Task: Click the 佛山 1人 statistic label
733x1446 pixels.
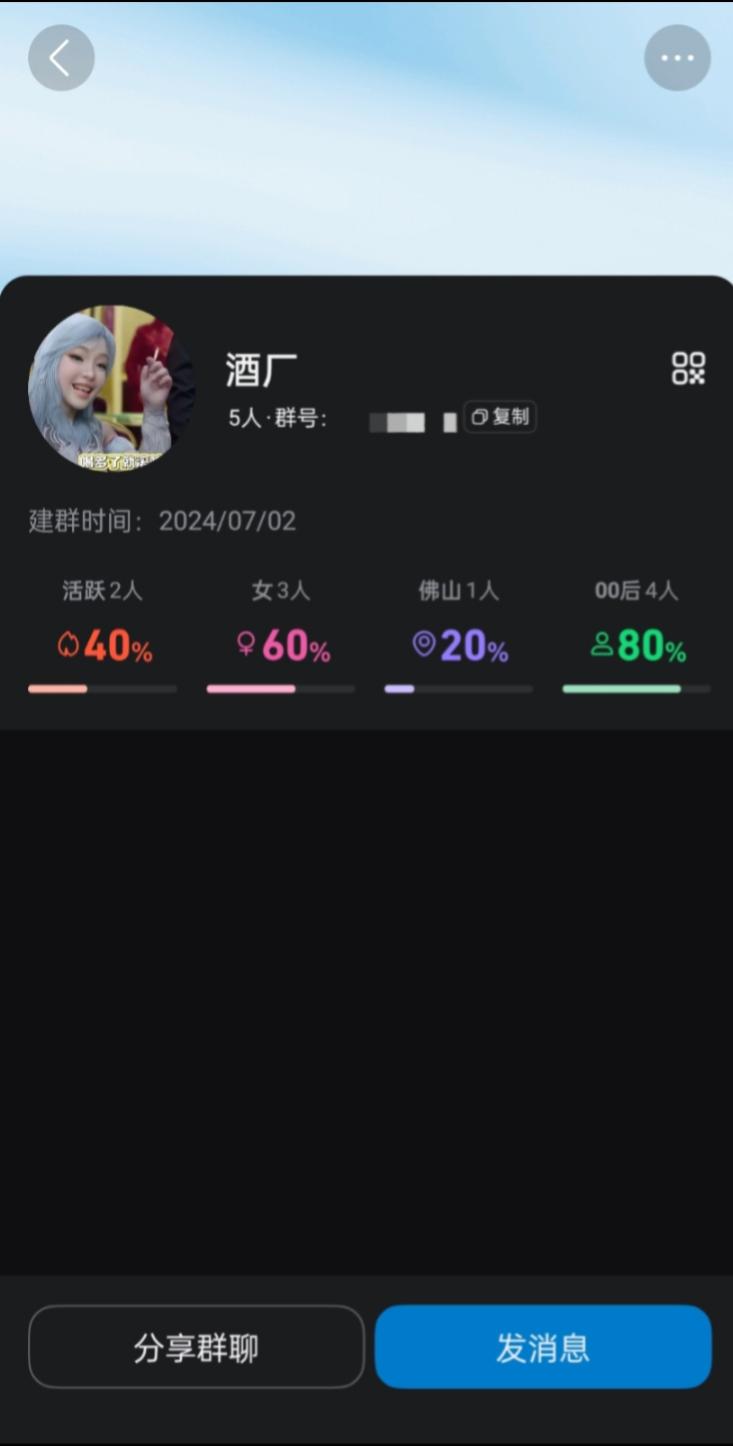Action: (x=457, y=591)
